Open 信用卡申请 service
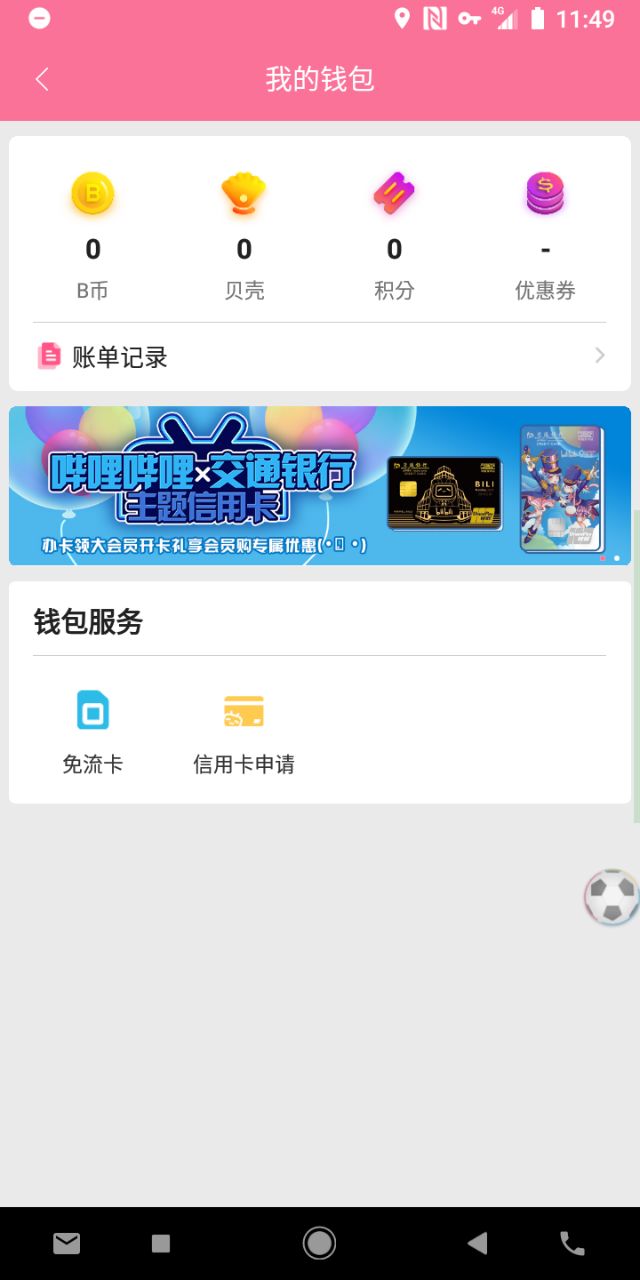 pyautogui.click(x=244, y=730)
